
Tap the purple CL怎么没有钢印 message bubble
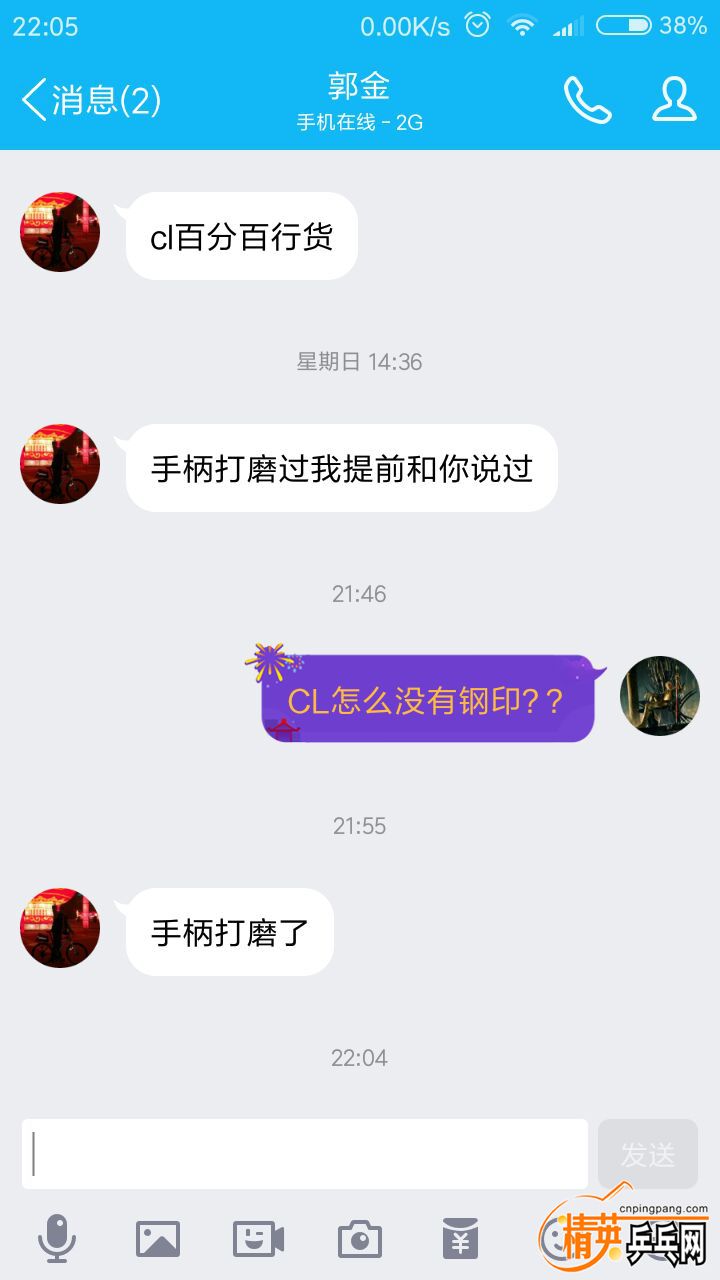[x=430, y=700]
